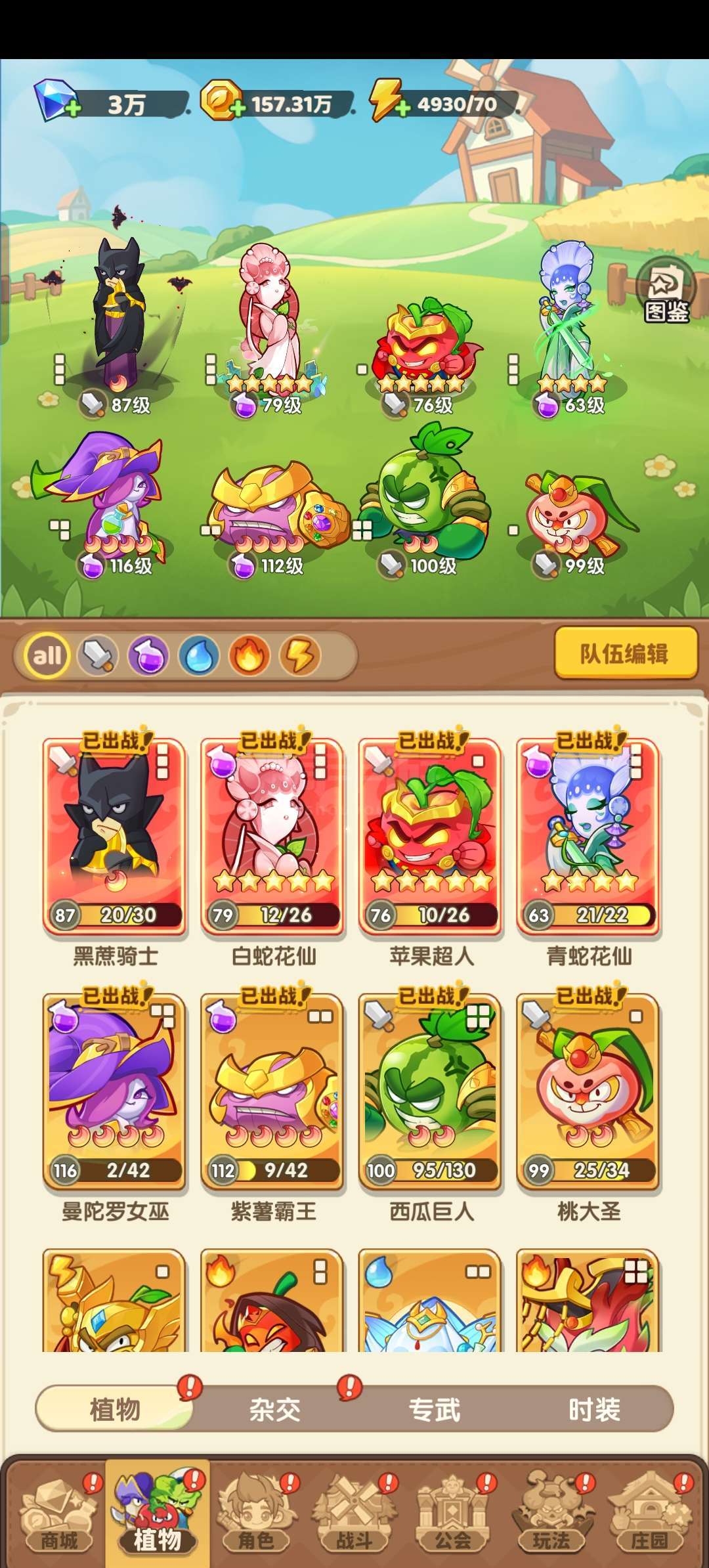The width and height of the screenshot is (709, 1568).
Task: Select the all filter
Action: coord(47,655)
